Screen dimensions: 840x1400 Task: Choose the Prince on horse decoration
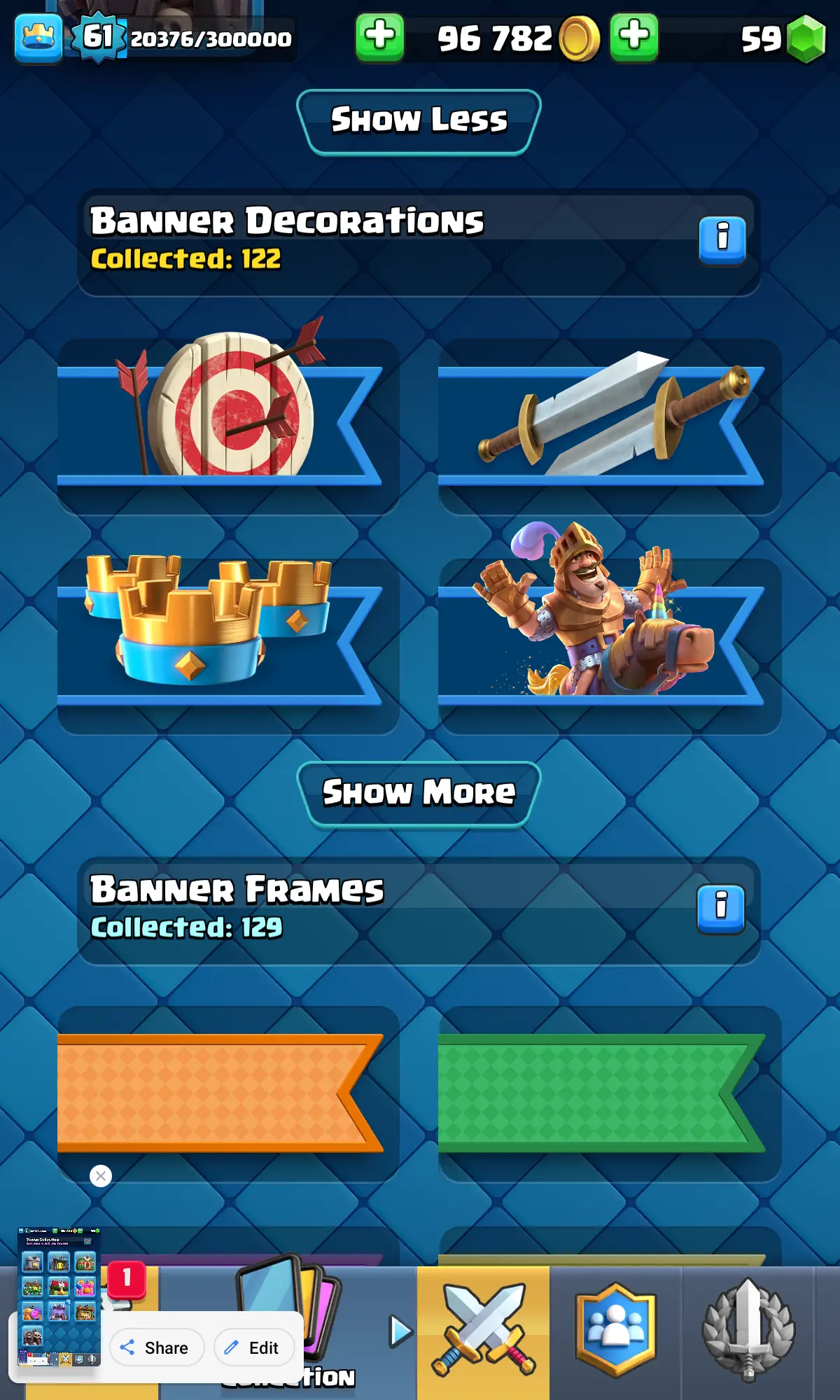point(609,637)
